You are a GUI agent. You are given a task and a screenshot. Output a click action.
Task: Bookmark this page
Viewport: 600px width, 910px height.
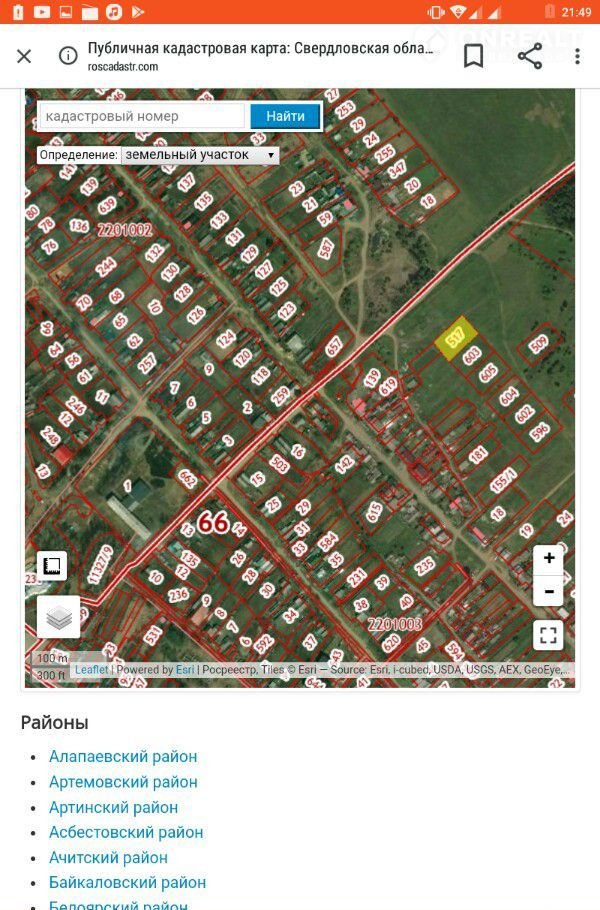tap(474, 56)
